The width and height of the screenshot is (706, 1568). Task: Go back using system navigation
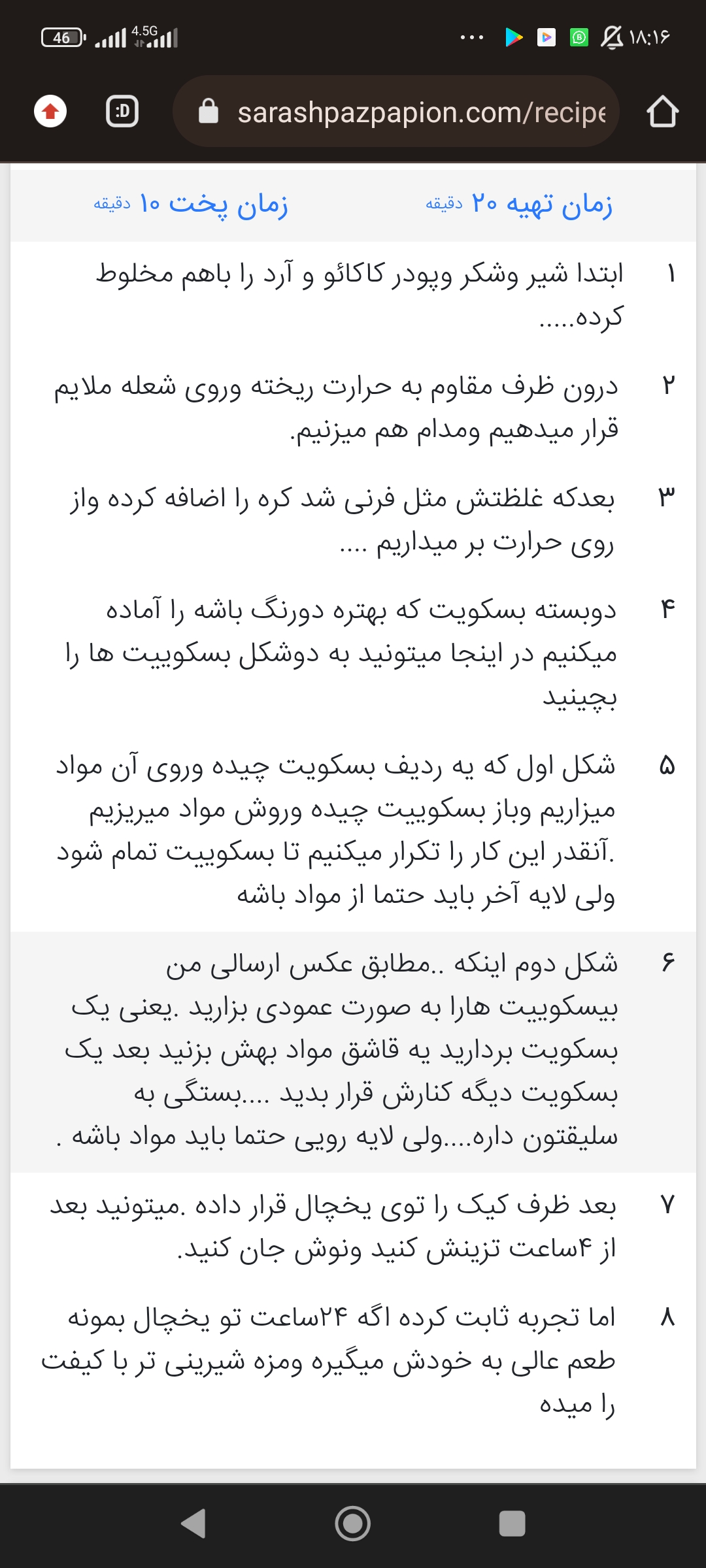pyautogui.click(x=194, y=1524)
